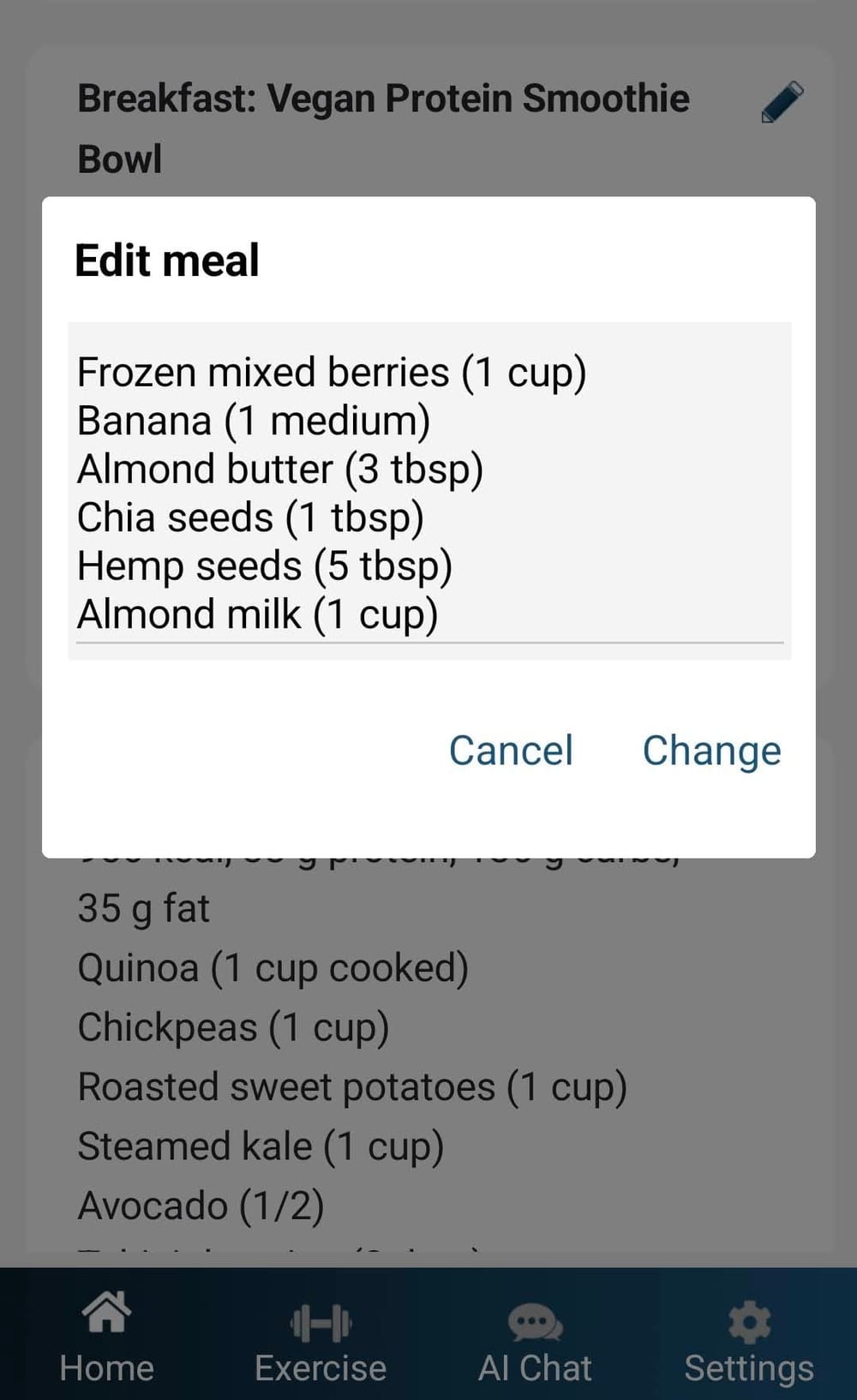Viewport: 857px width, 1400px height.
Task: Click the Chia seeds ingredient line
Action: click(250, 517)
